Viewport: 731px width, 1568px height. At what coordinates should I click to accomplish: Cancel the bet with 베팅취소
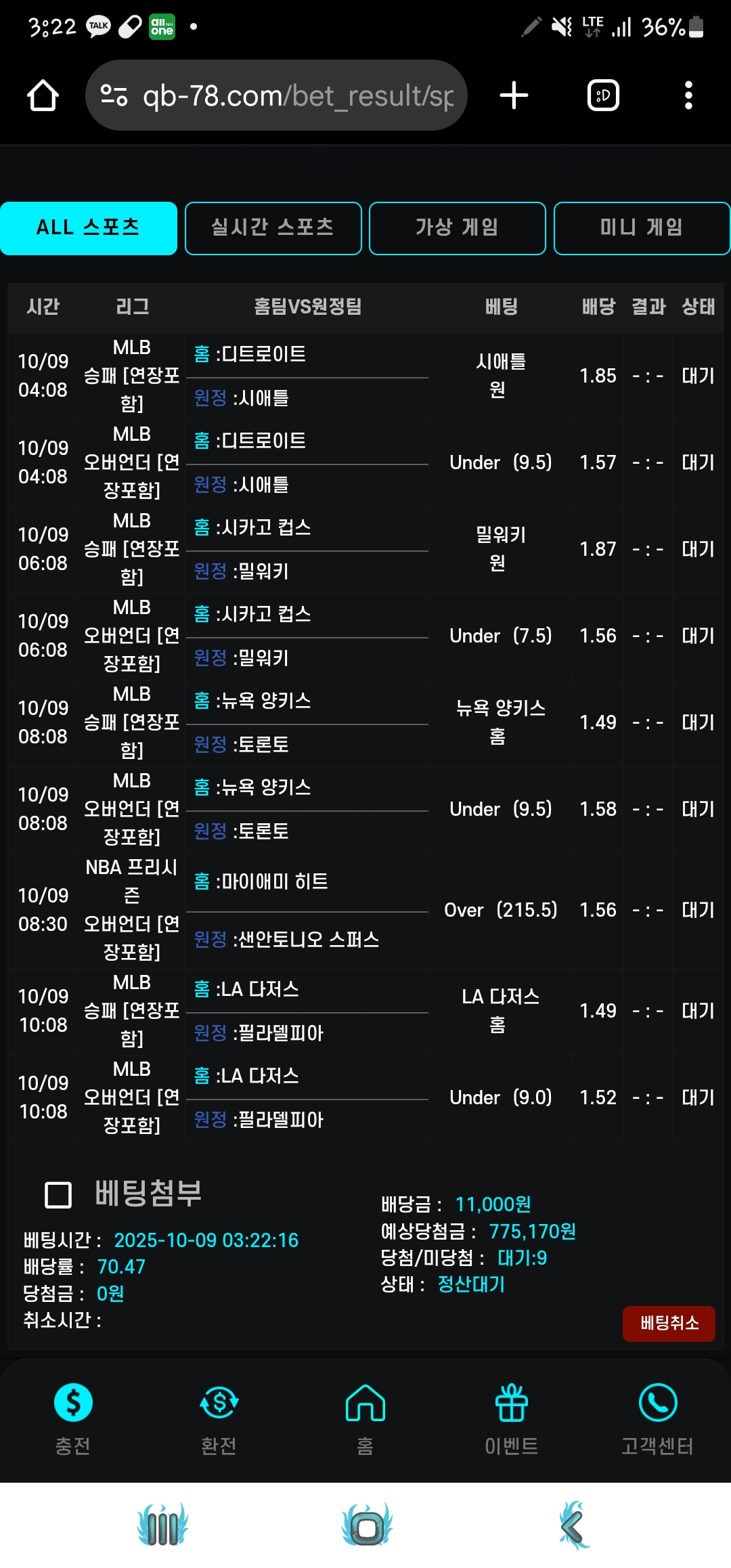668,1323
